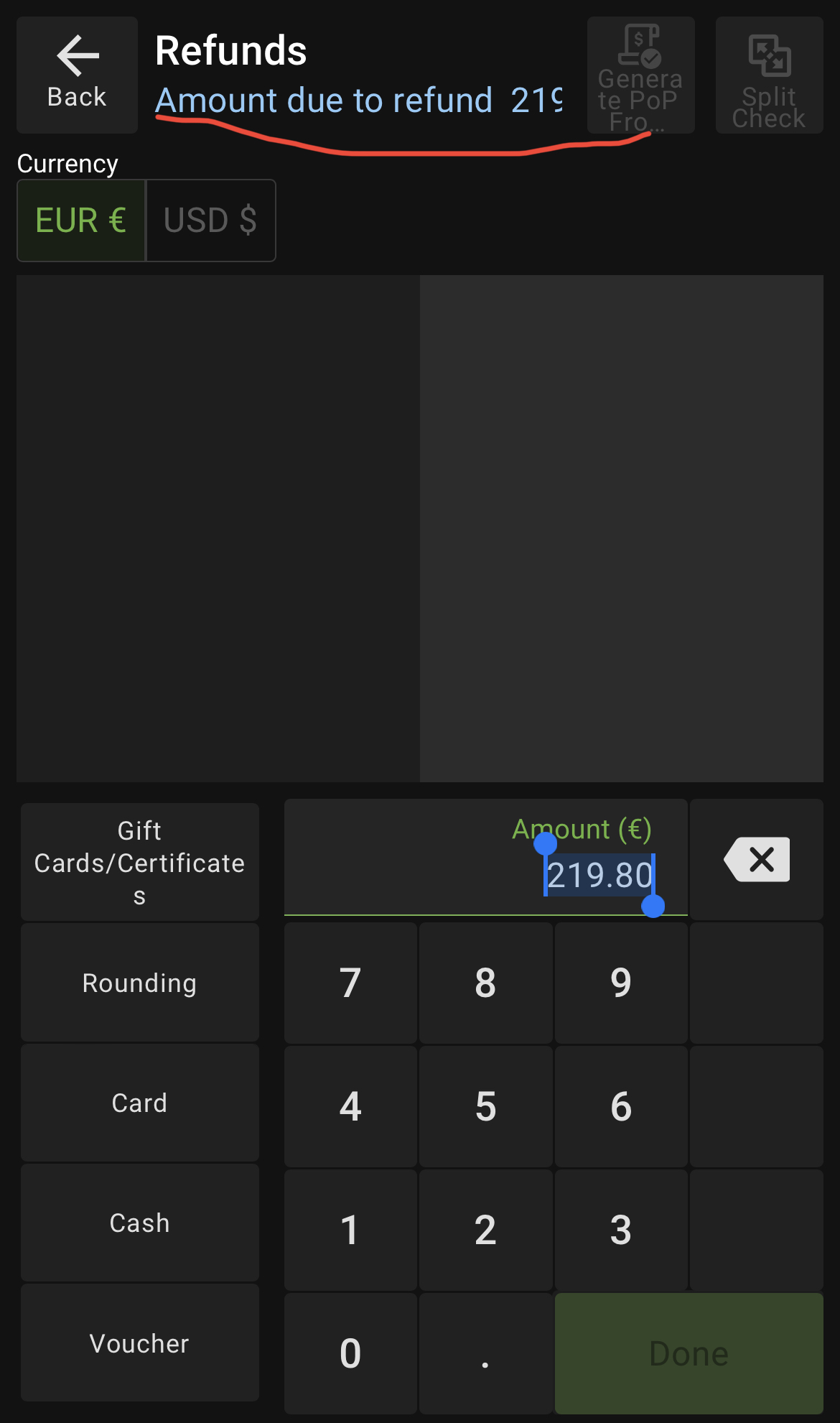840x1423 pixels.
Task: Delete last digit with backspace key
Action: [757, 859]
